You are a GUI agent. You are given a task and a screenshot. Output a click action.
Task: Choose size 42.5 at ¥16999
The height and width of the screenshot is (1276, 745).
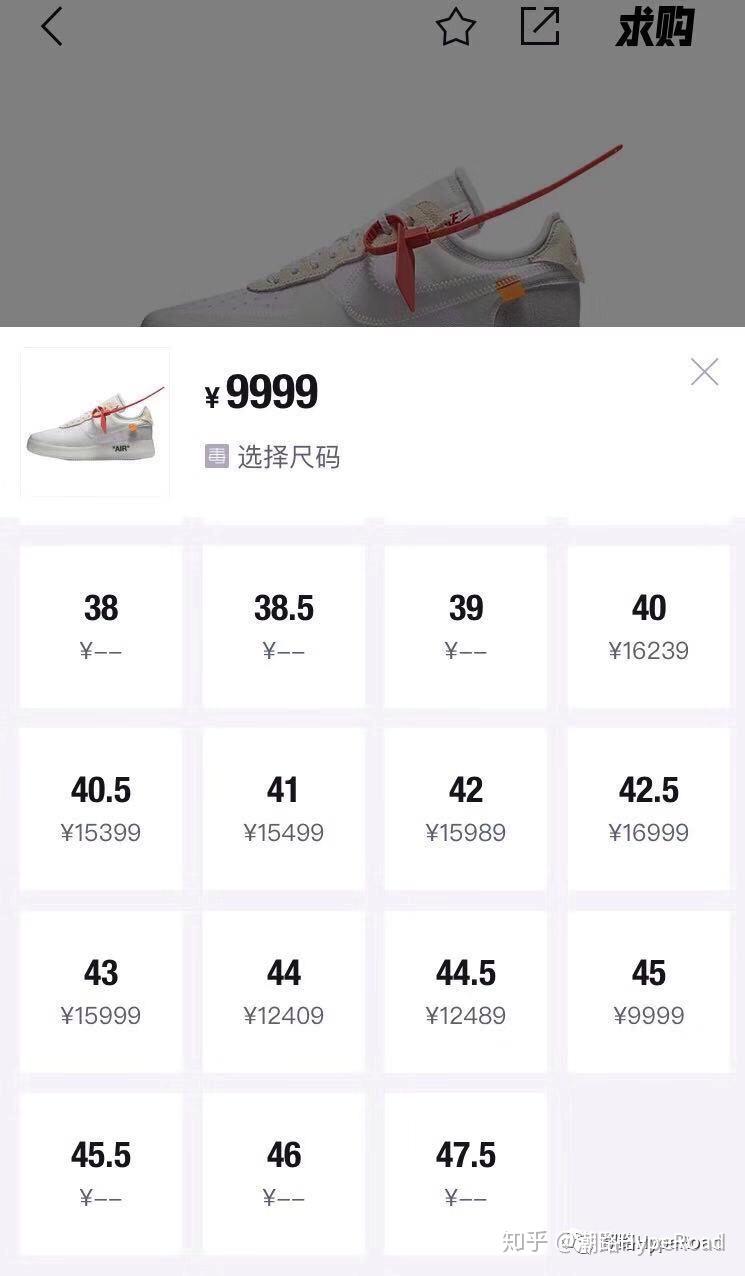point(649,809)
